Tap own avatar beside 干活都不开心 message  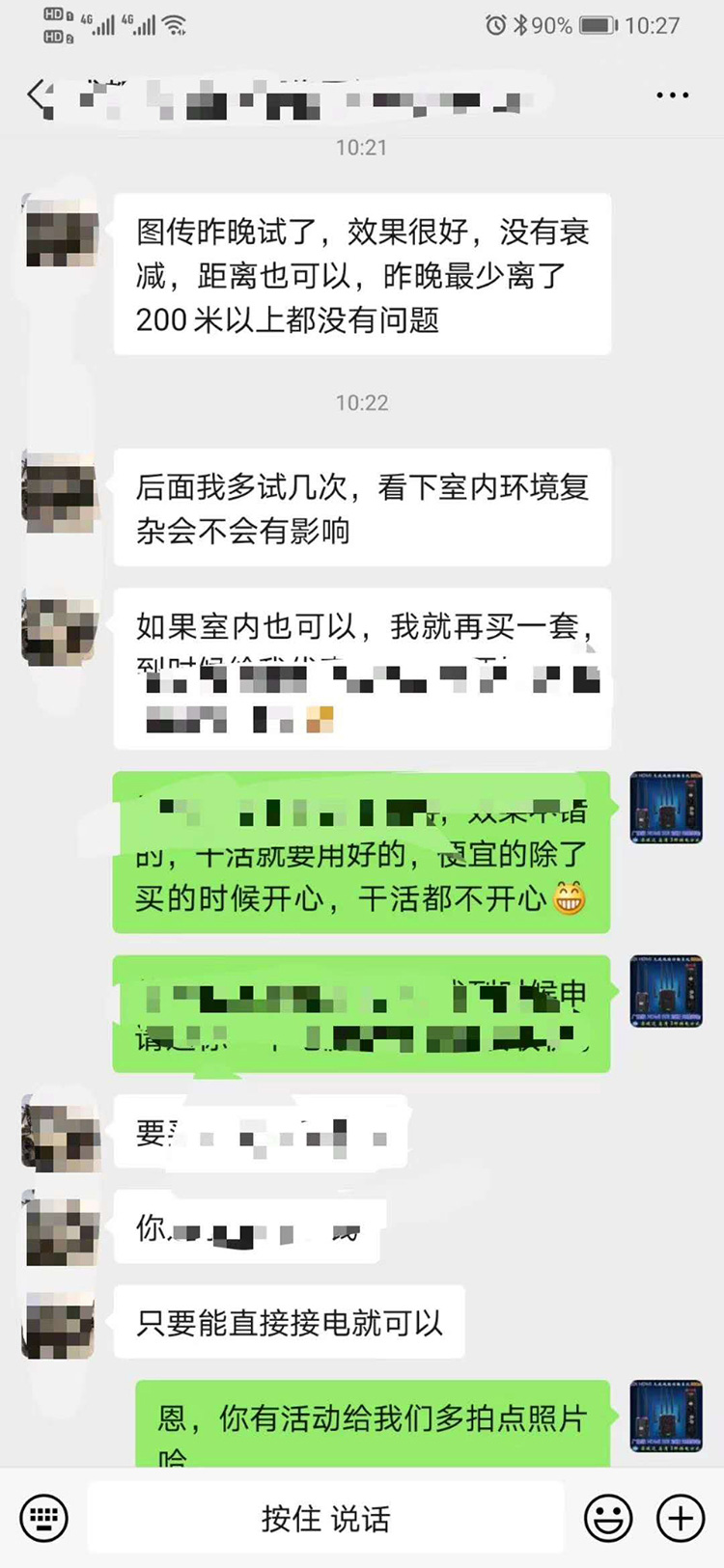click(x=665, y=809)
